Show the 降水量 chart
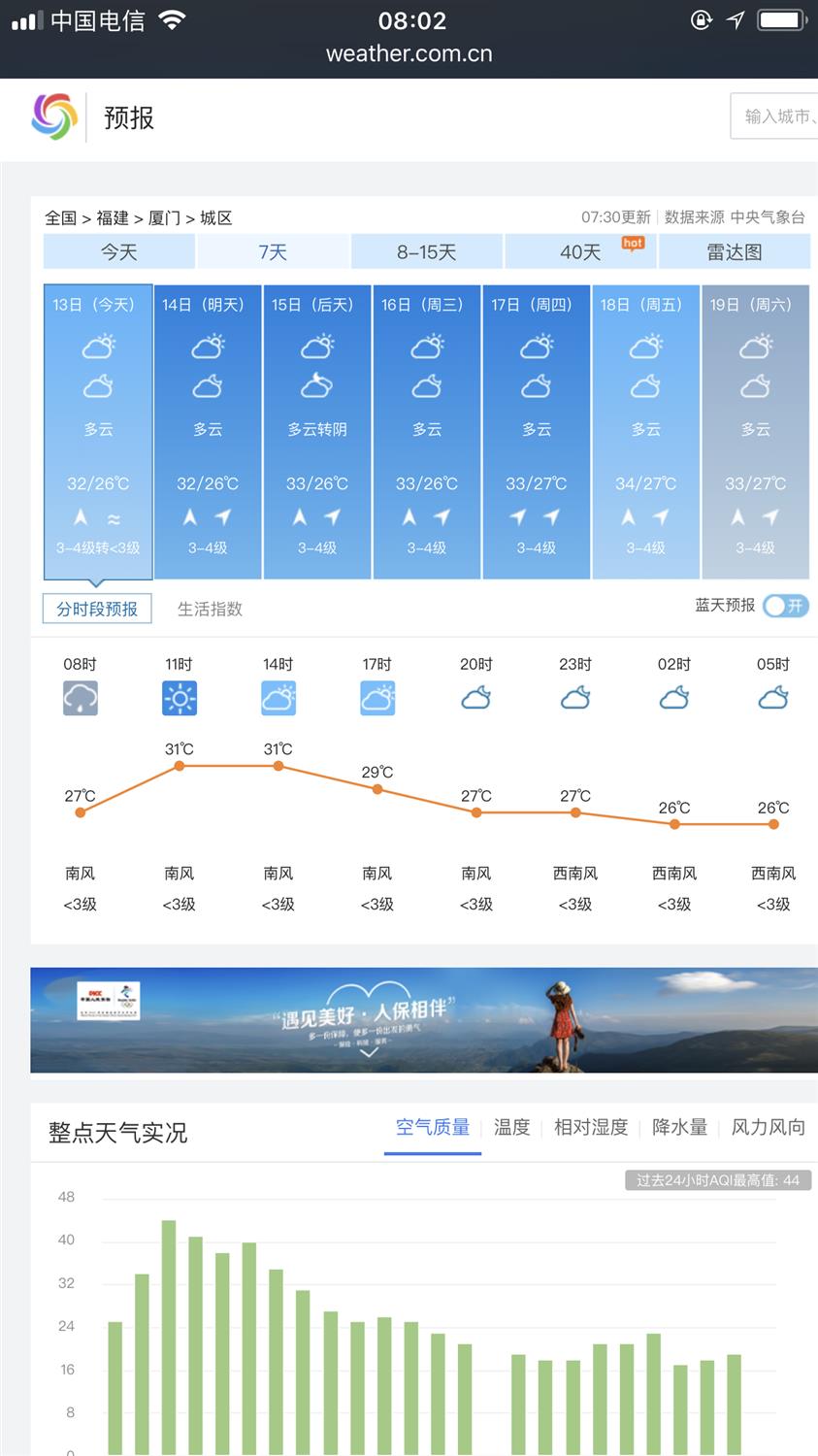 point(679,1127)
